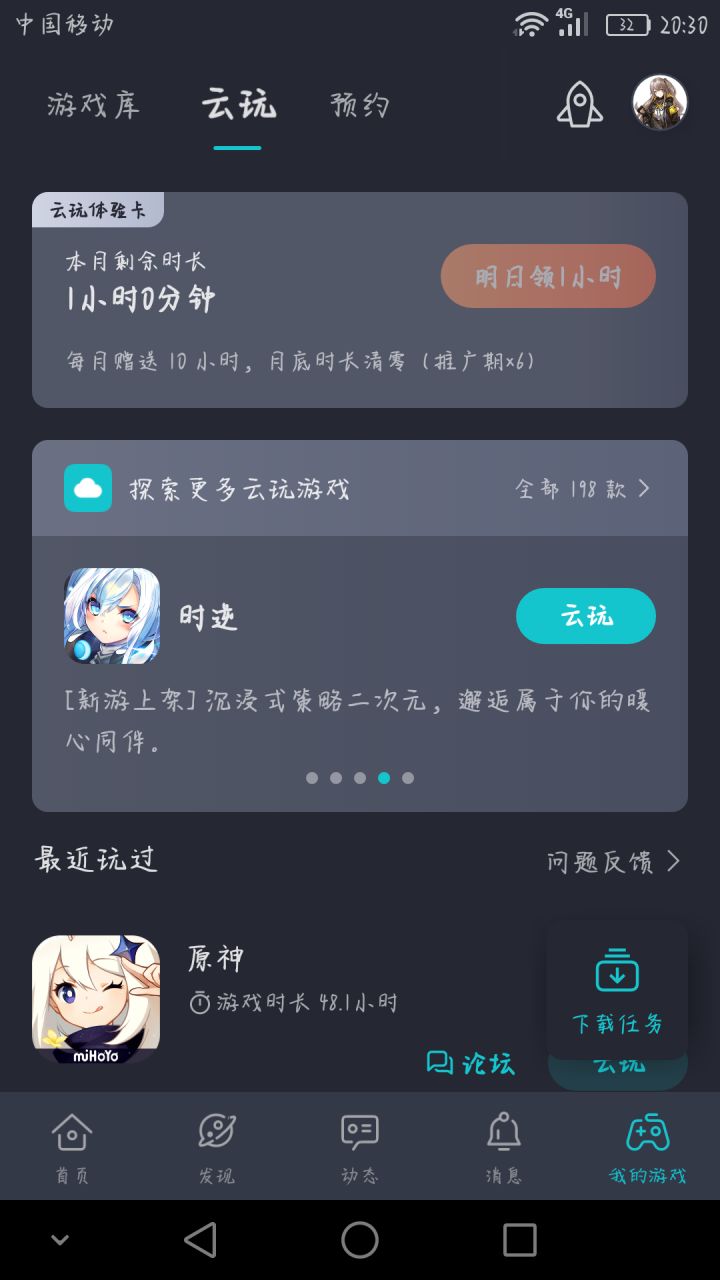Switch to the 预约 tab
The image size is (720, 1280).
(x=359, y=105)
